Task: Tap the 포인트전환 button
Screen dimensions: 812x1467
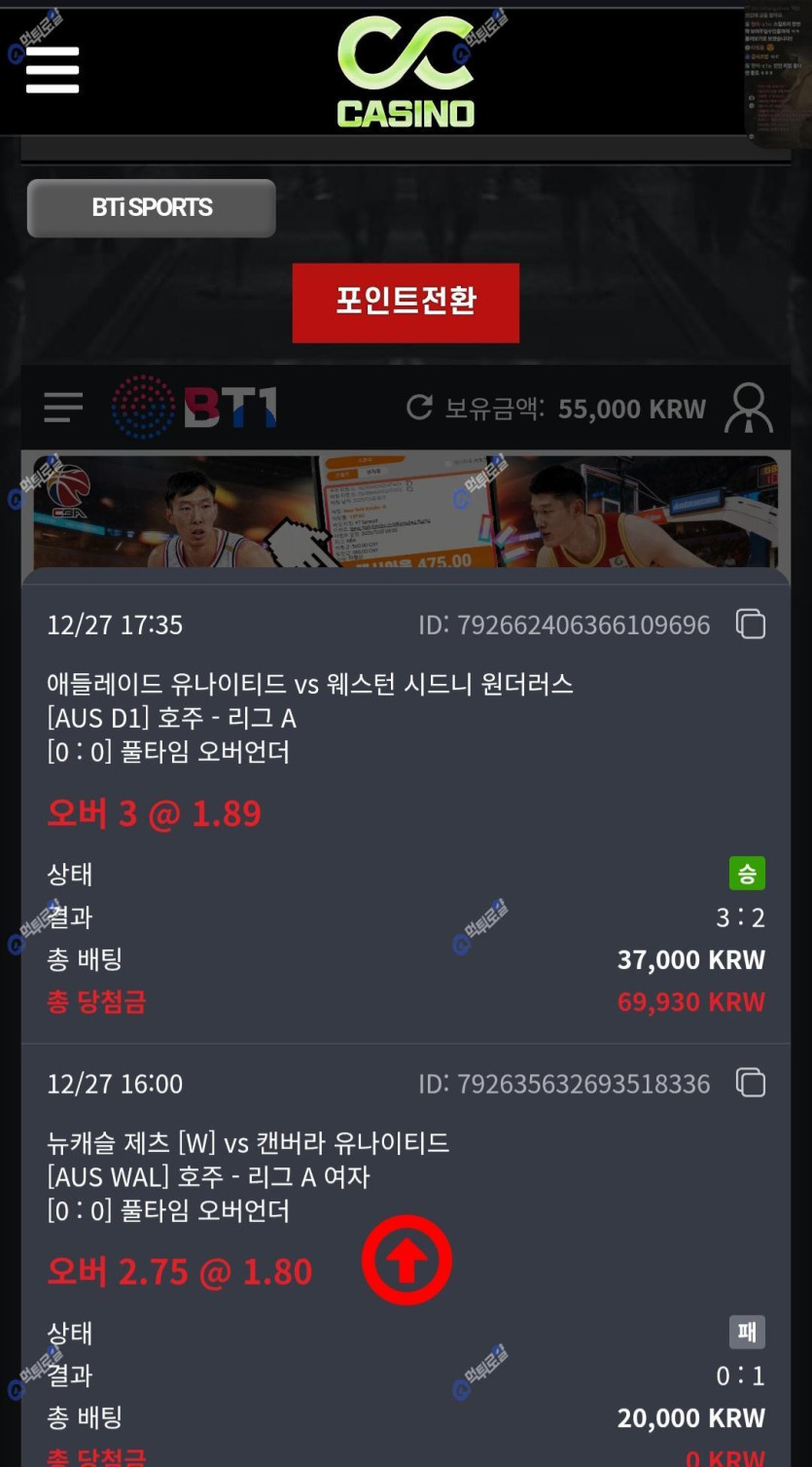Action: tap(406, 302)
